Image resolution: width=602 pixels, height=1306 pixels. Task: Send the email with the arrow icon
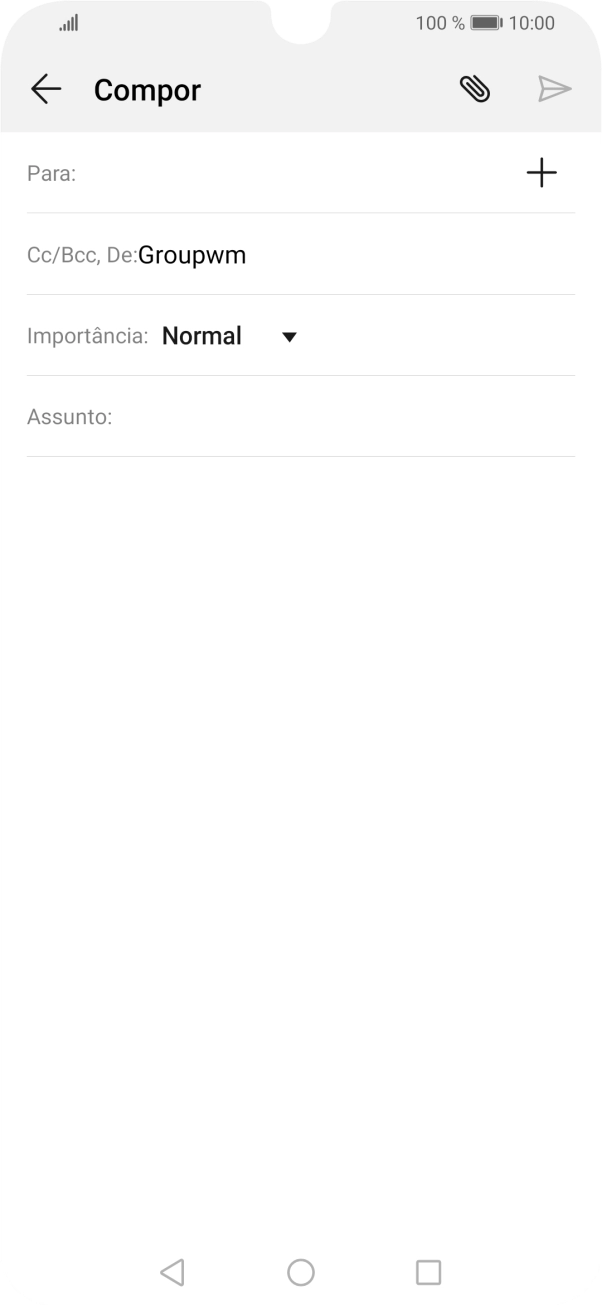pos(554,90)
